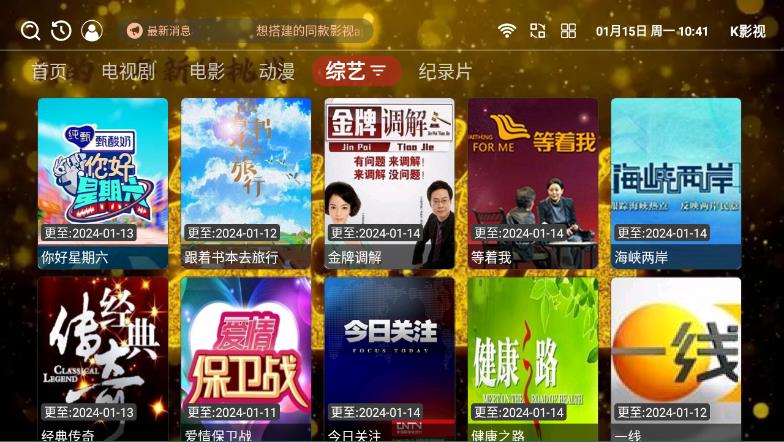Switch to the 电影 tab
This screenshot has width=784, height=442.
point(207,72)
